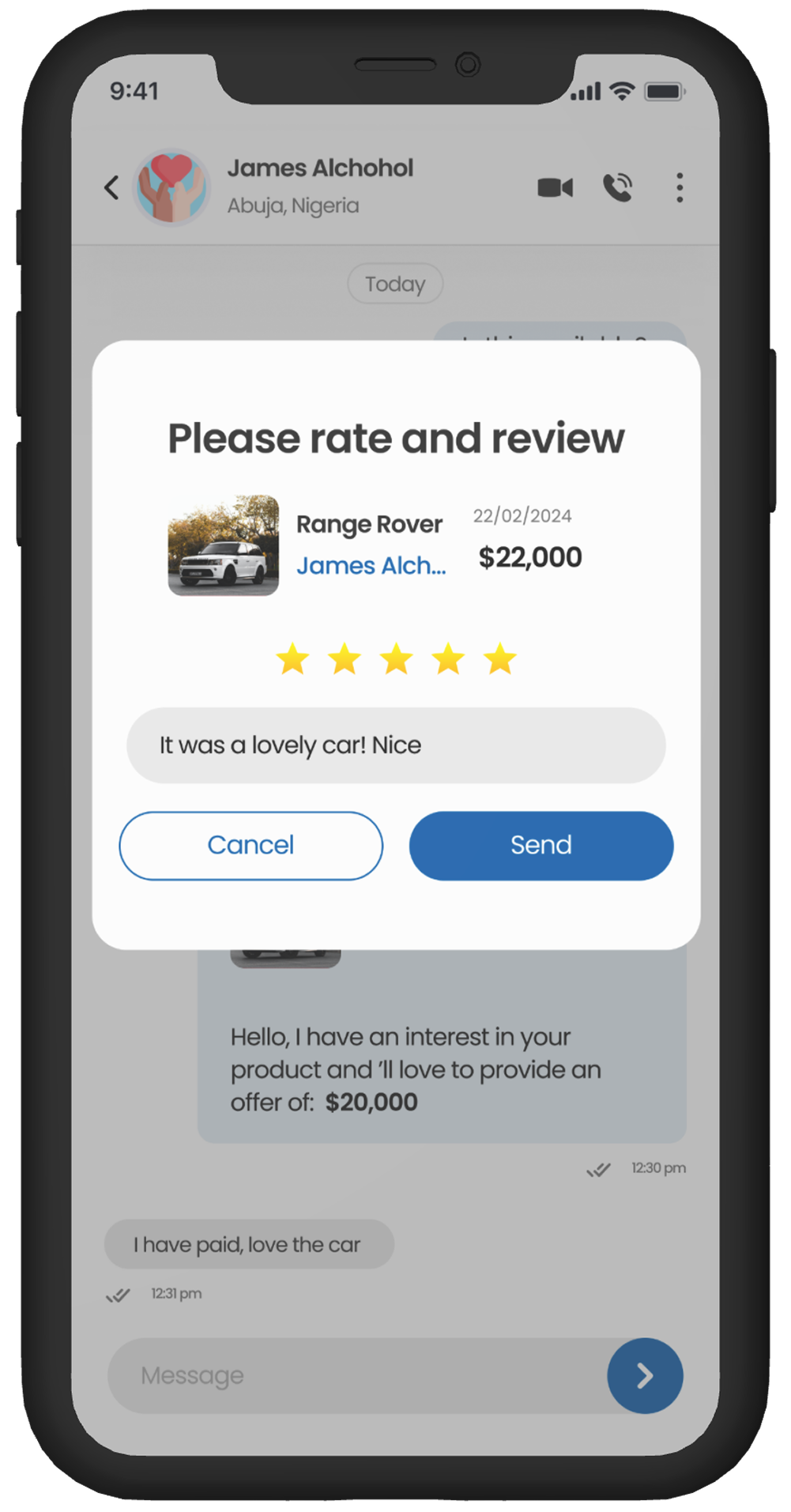Start a video call with James
The image size is (791, 1512).
coord(555,187)
